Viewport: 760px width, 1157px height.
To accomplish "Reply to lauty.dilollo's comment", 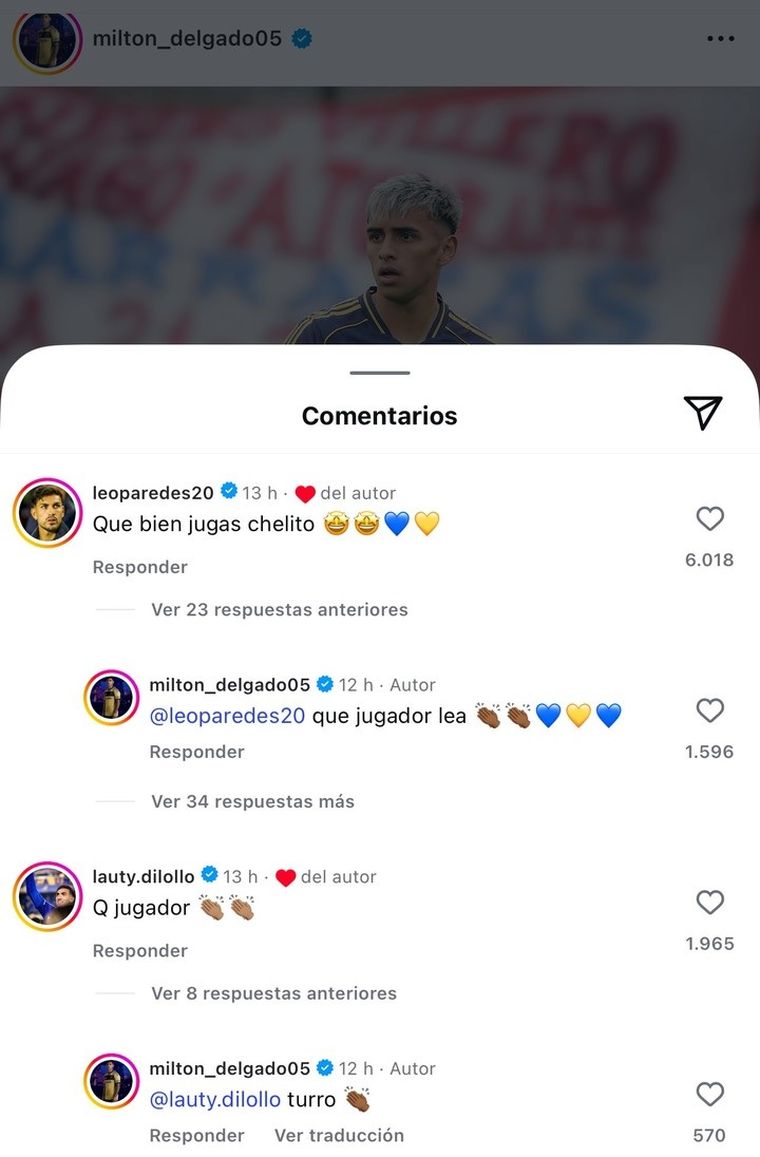I will [x=140, y=951].
